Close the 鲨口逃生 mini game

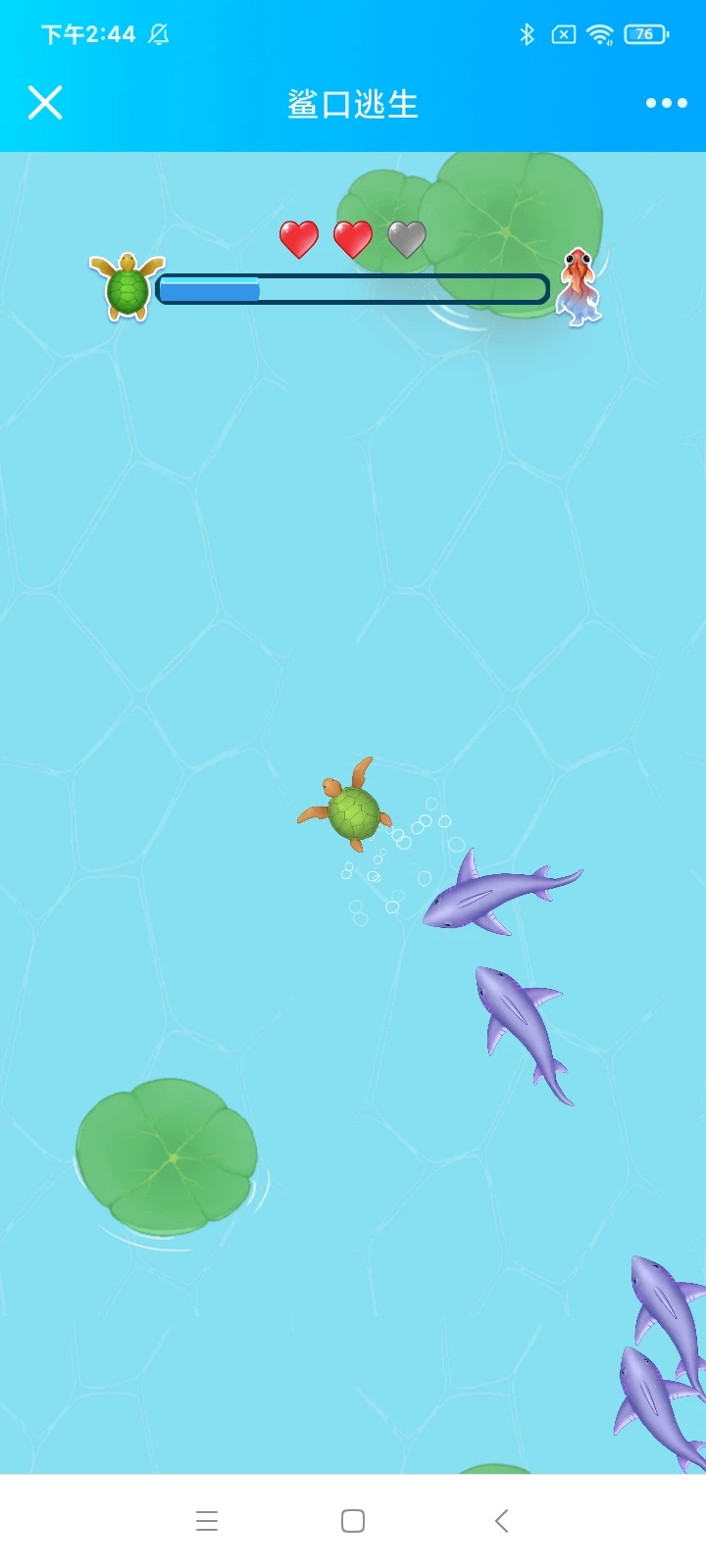click(x=45, y=103)
